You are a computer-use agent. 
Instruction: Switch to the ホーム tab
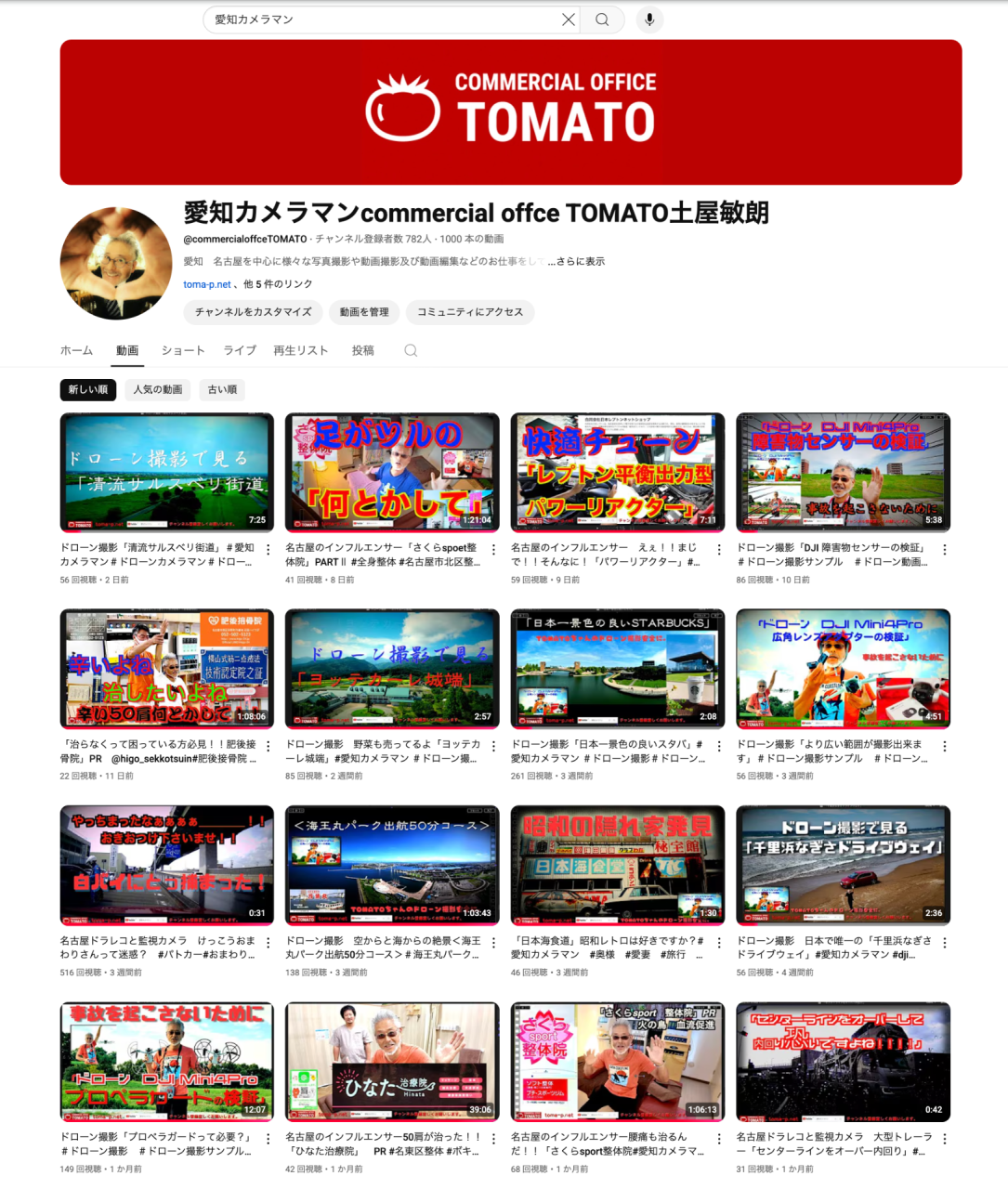tap(76, 350)
